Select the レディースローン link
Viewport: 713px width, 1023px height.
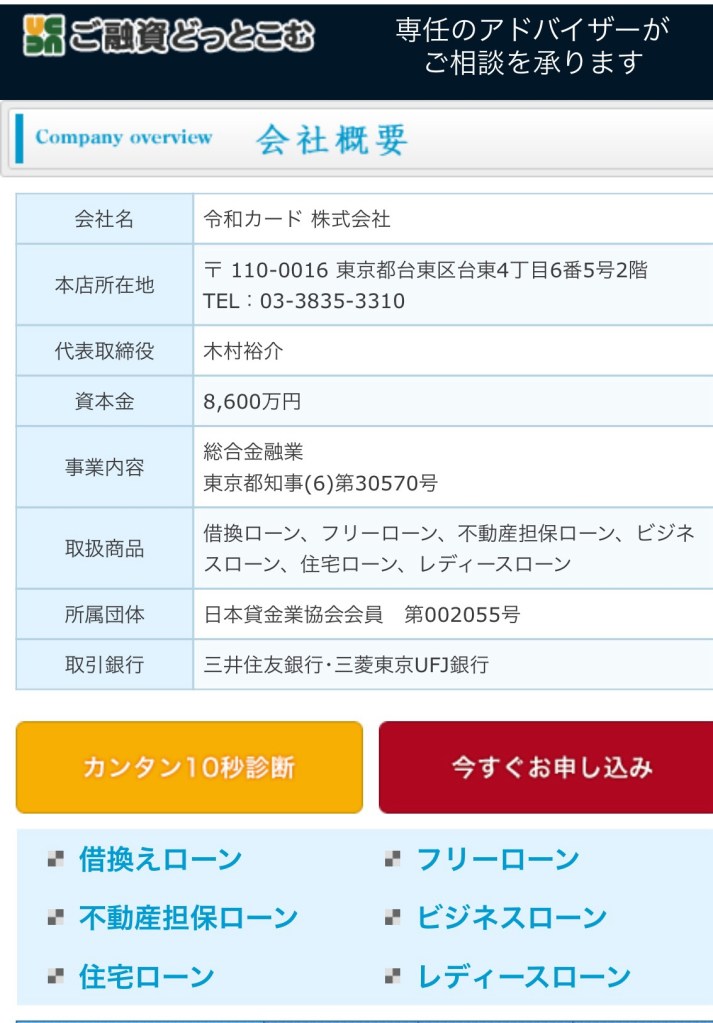(523, 976)
